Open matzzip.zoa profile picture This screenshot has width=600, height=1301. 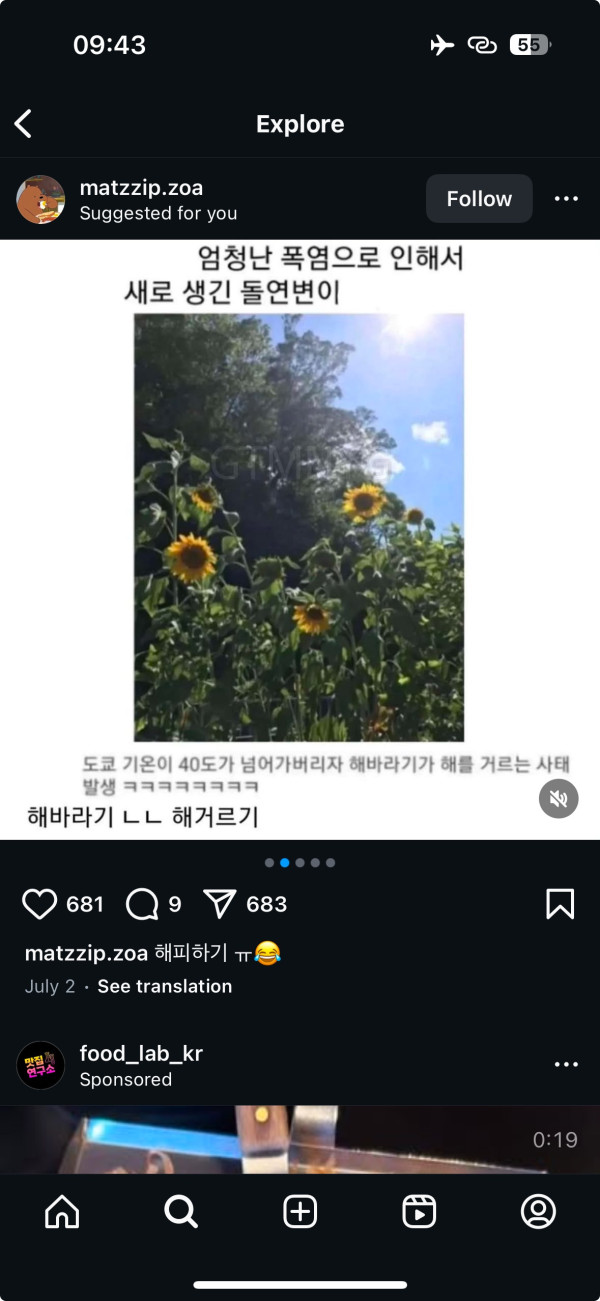coord(41,199)
